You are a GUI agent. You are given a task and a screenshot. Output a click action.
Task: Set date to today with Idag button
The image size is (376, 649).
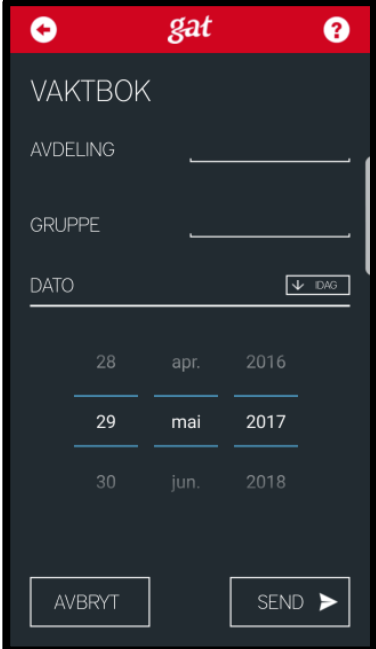coord(318,285)
